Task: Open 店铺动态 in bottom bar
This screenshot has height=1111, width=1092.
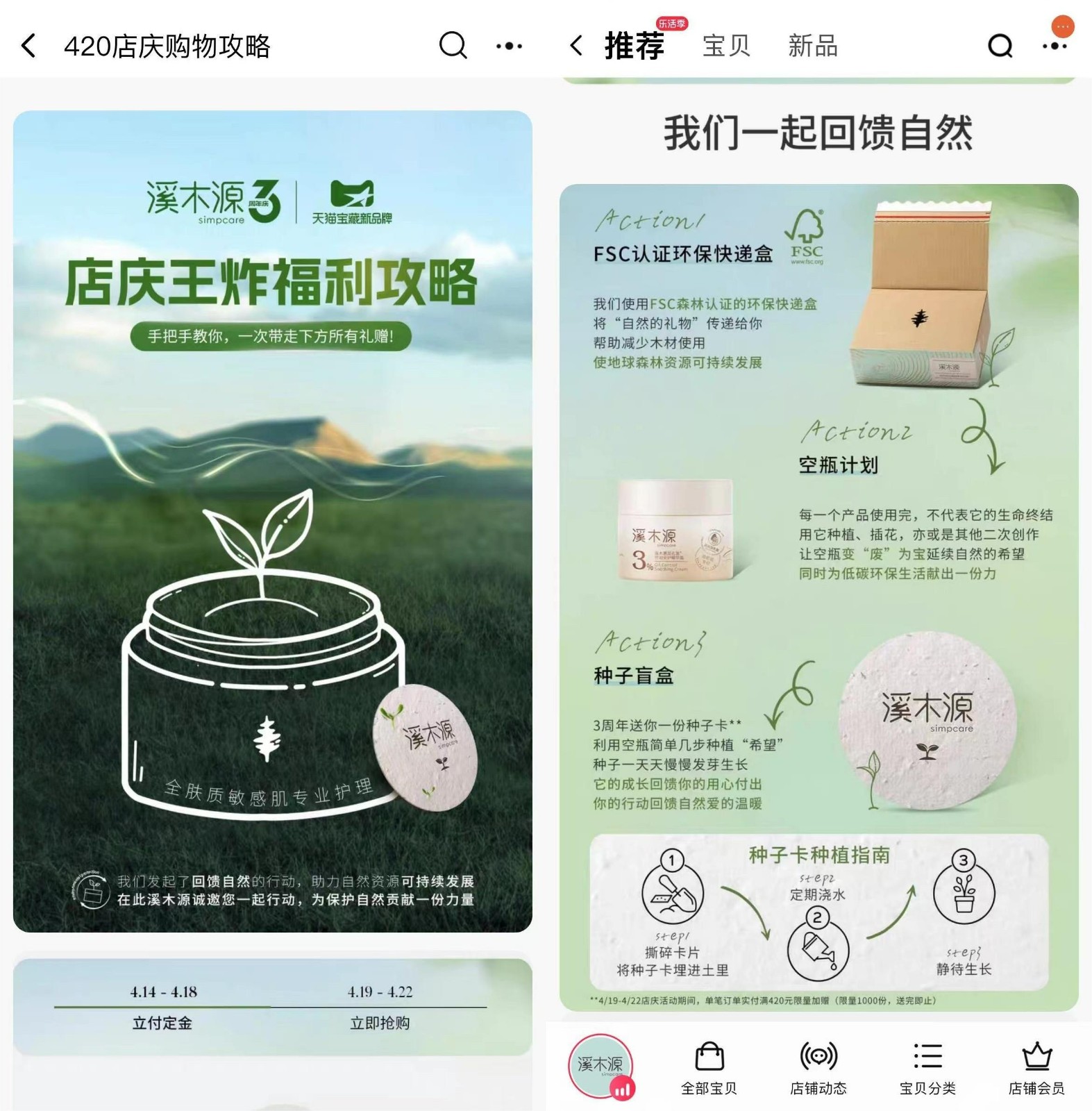Action: (818, 1069)
